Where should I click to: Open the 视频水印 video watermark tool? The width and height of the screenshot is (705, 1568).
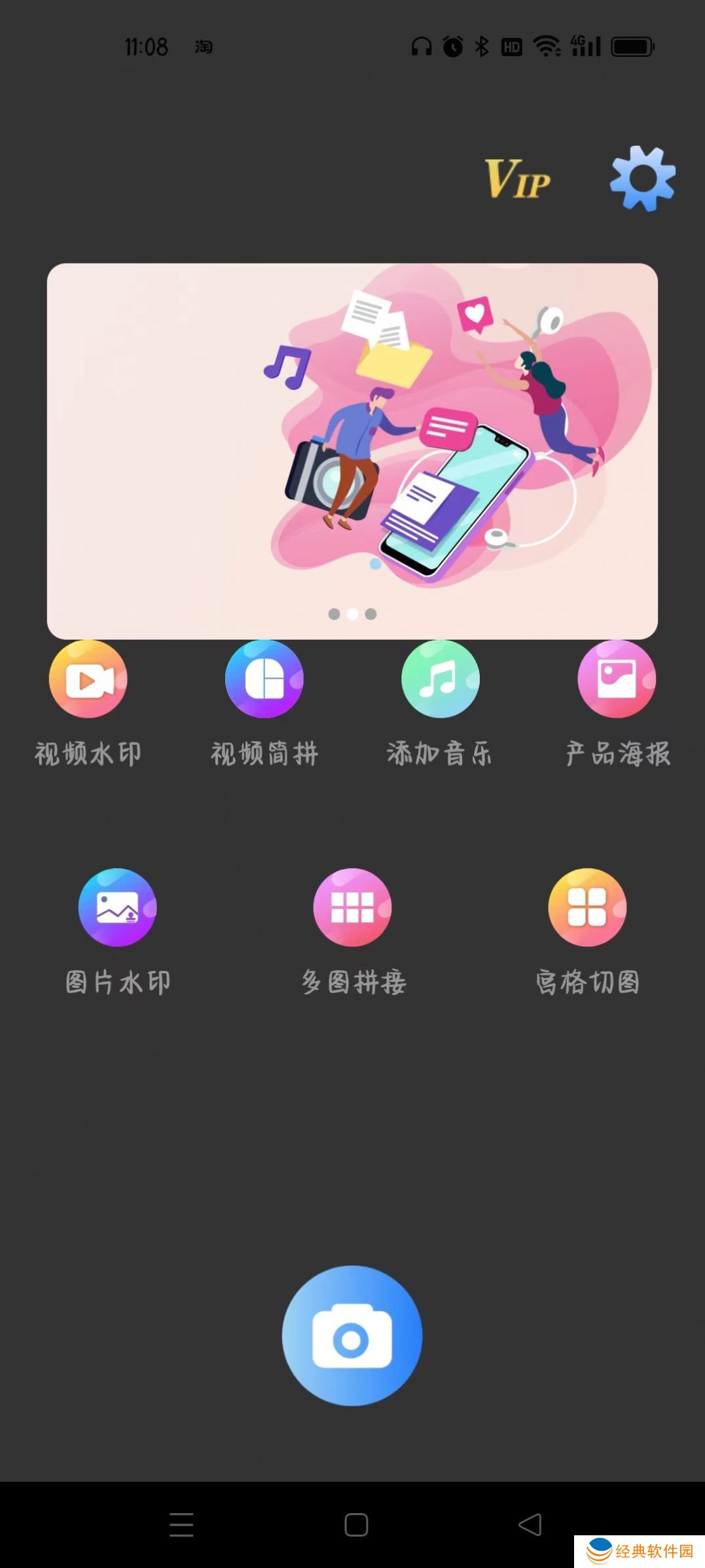(88, 679)
